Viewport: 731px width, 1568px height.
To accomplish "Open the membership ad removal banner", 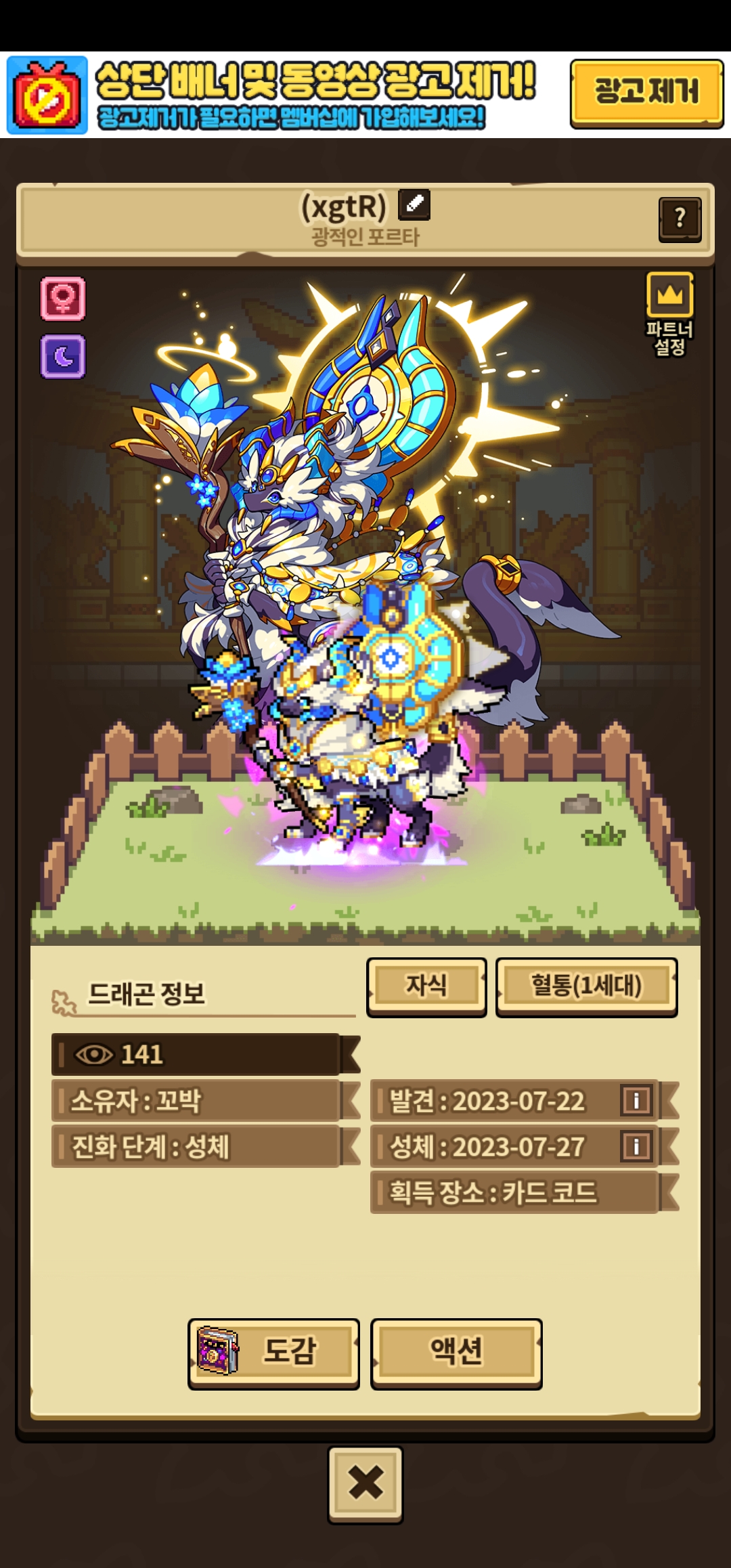I will pyautogui.click(x=271, y=95).
